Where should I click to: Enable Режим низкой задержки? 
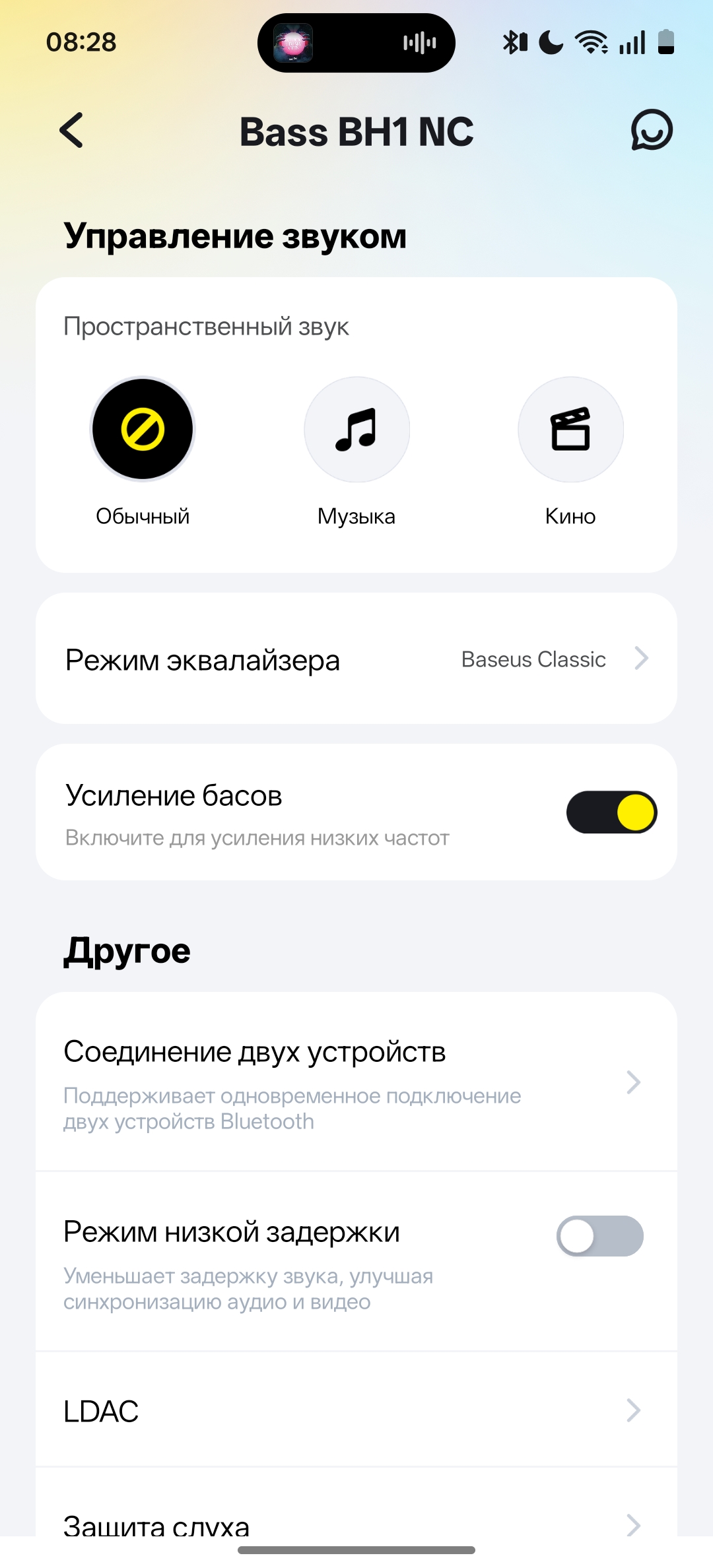[x=599, y=1236]
